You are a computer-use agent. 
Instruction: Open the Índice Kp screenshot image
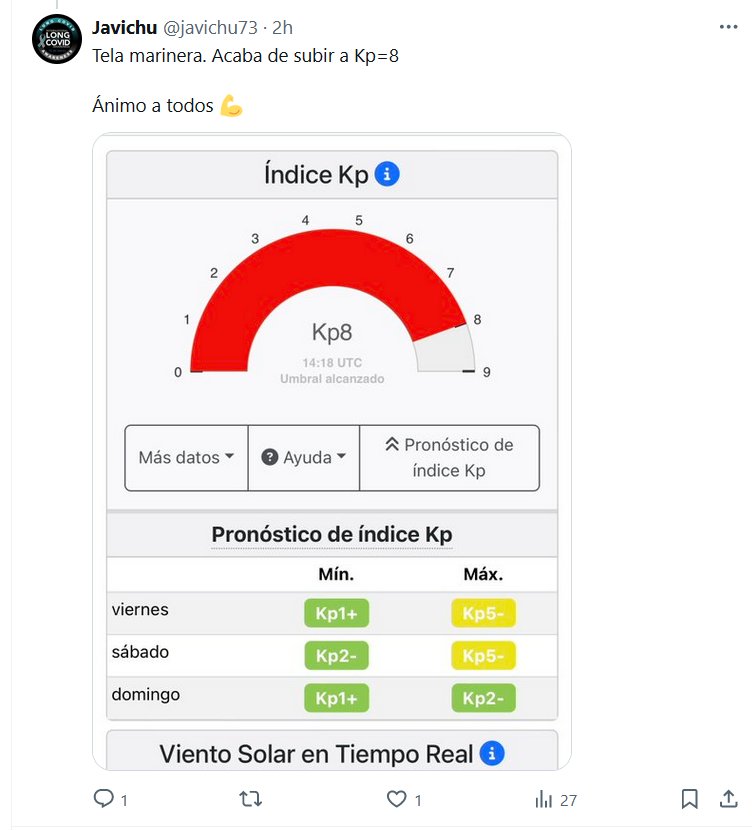click(331, 450)
